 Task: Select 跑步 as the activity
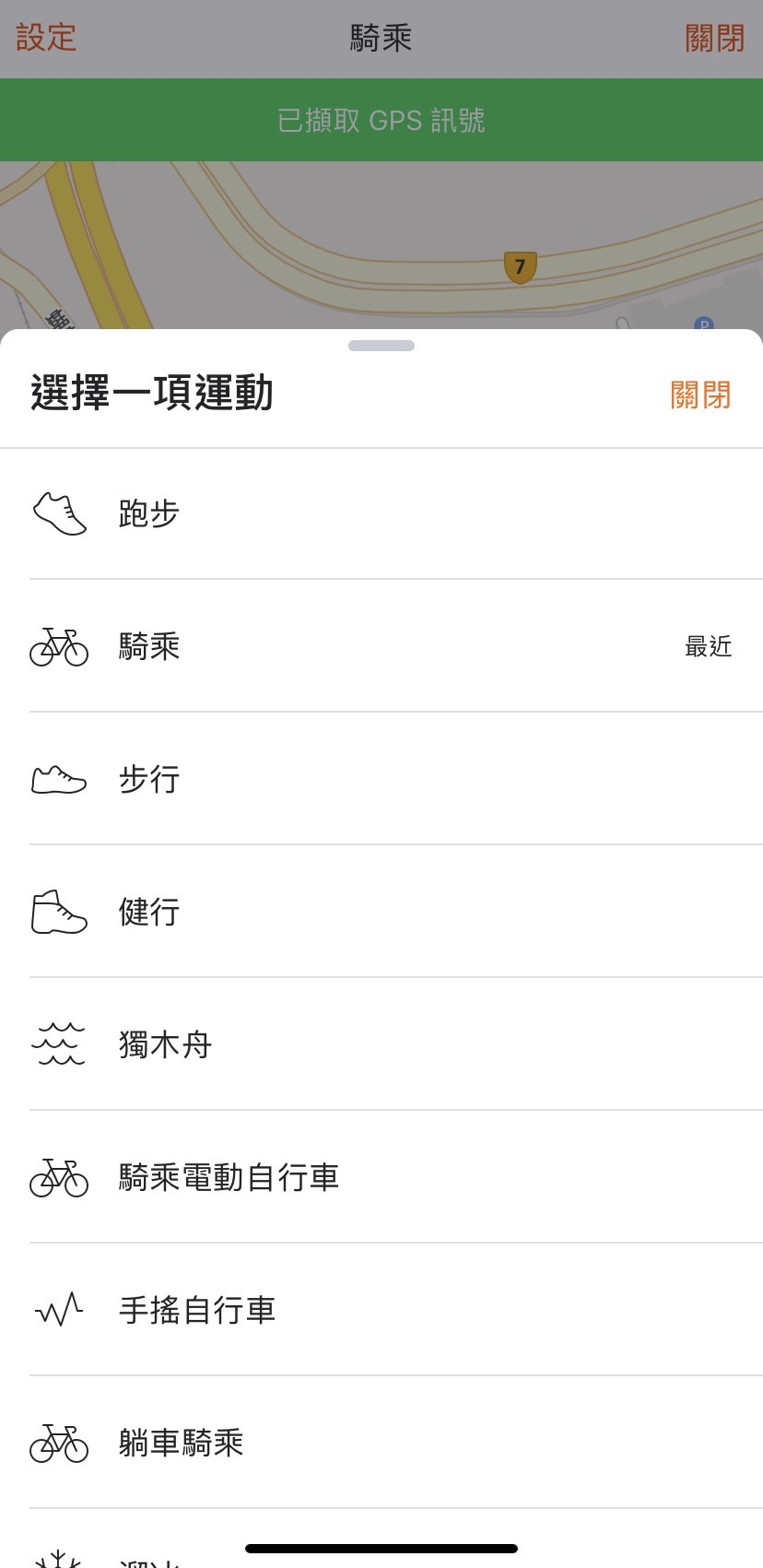pyautogui.click(x=149, y=513)
